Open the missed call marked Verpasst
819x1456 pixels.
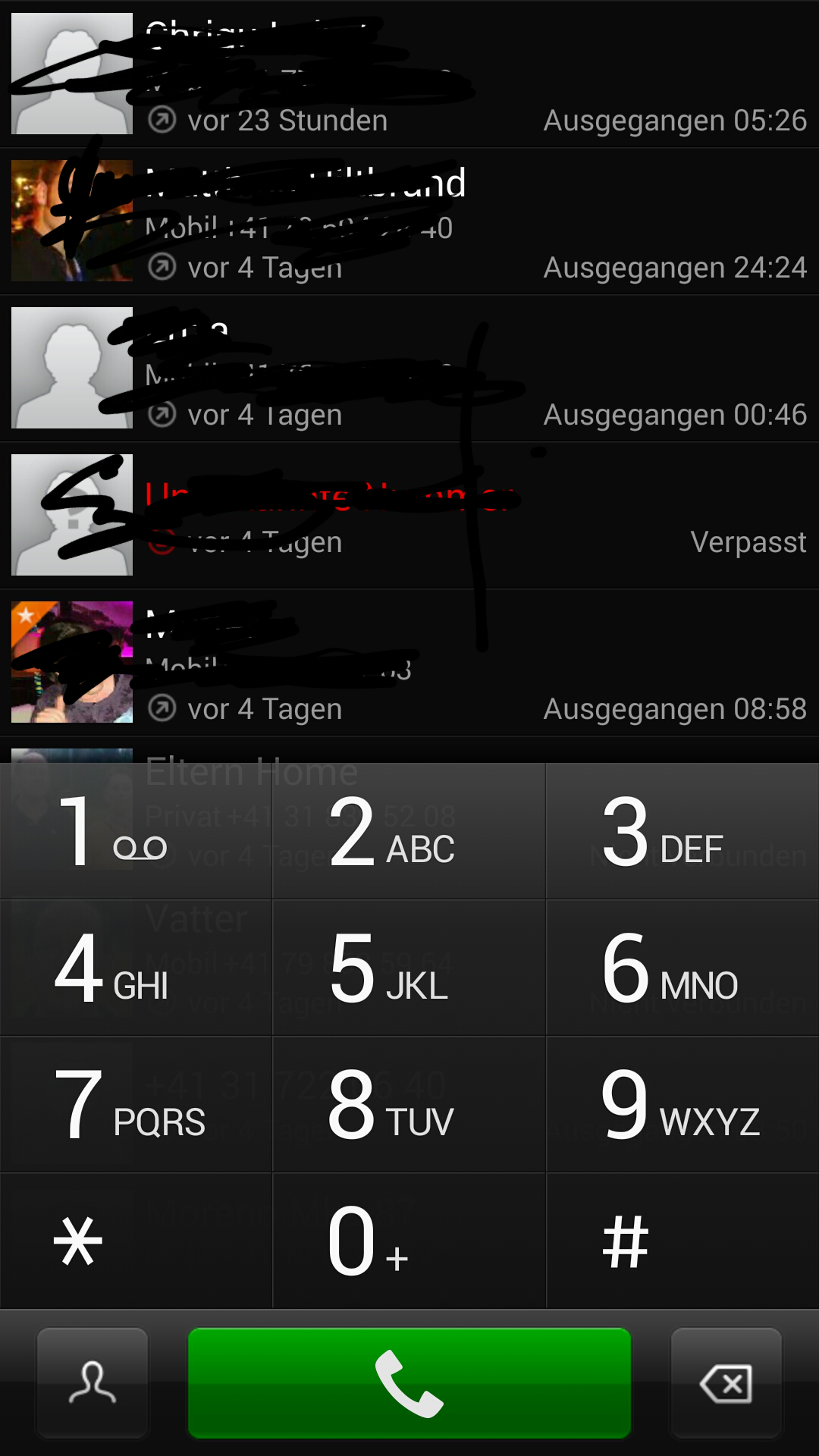pos(409,515)
